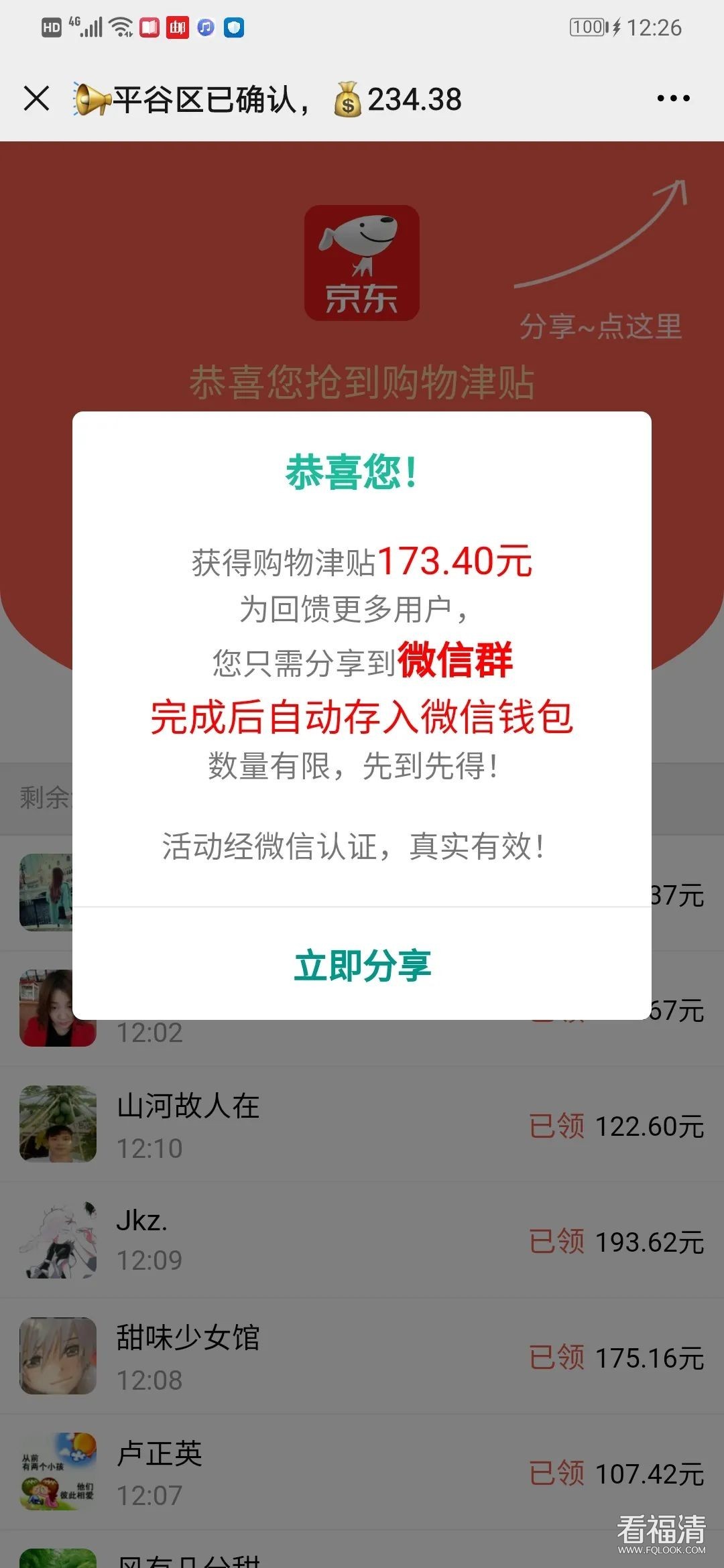Open the three-dot overflow menu
This screenshot has width=724, height=1568.
point(673,99)
